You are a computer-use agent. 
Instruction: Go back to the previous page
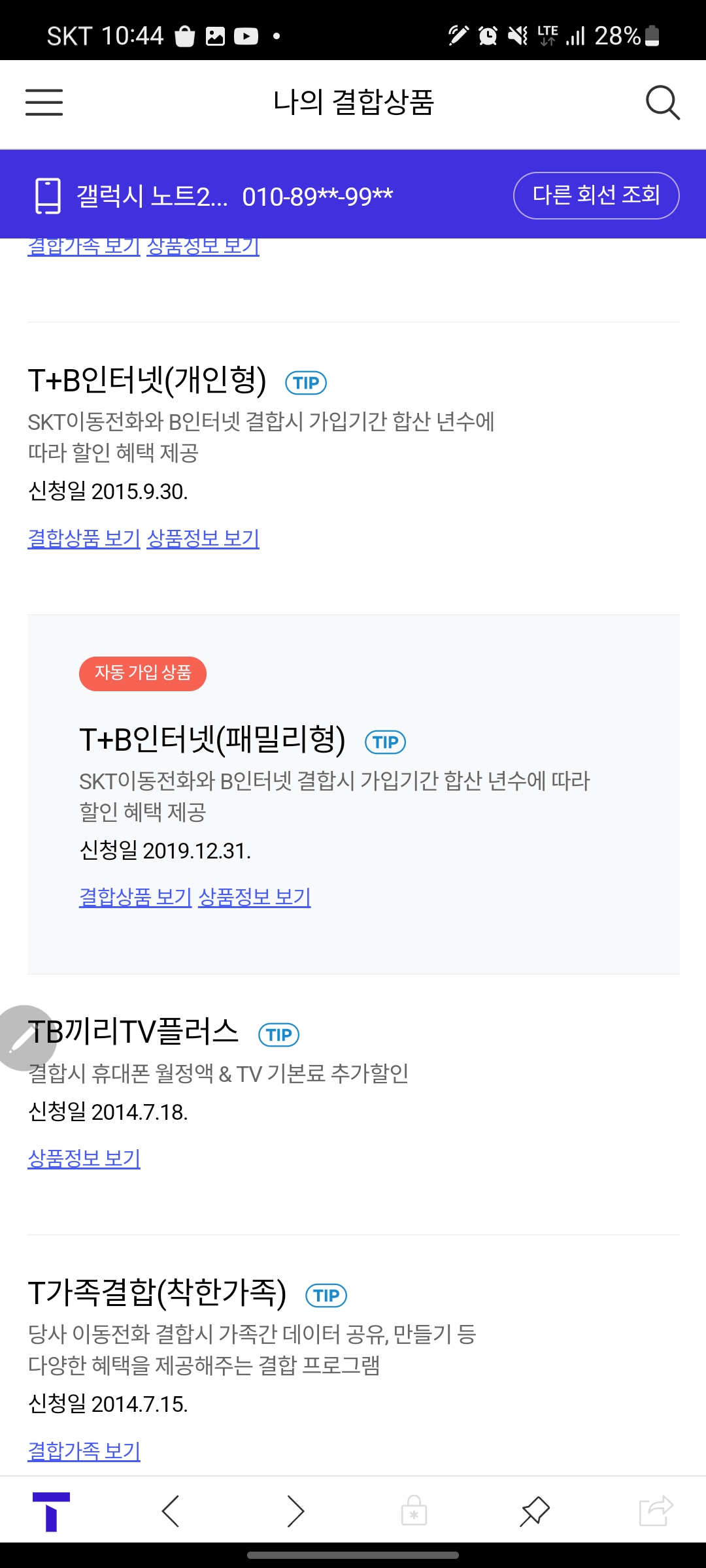[171, 1511]
